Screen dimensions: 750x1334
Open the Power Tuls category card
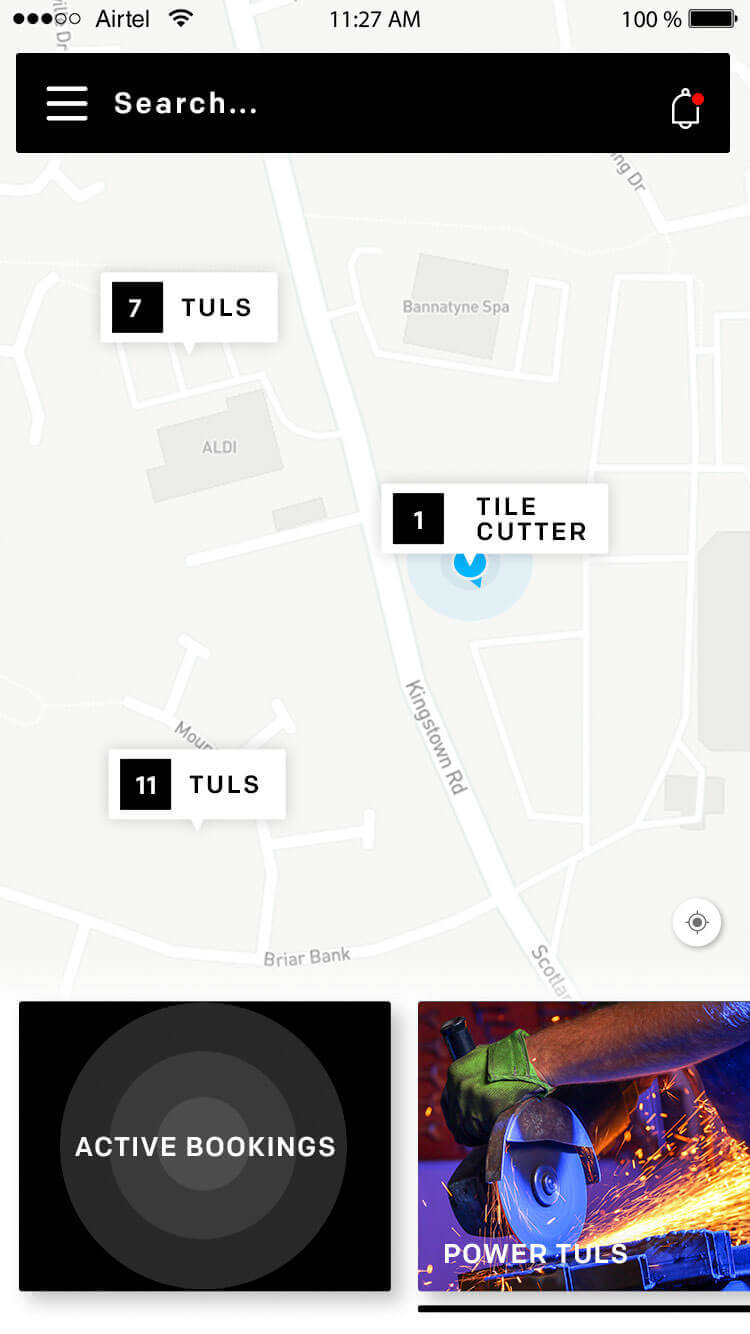point(584,1146)
